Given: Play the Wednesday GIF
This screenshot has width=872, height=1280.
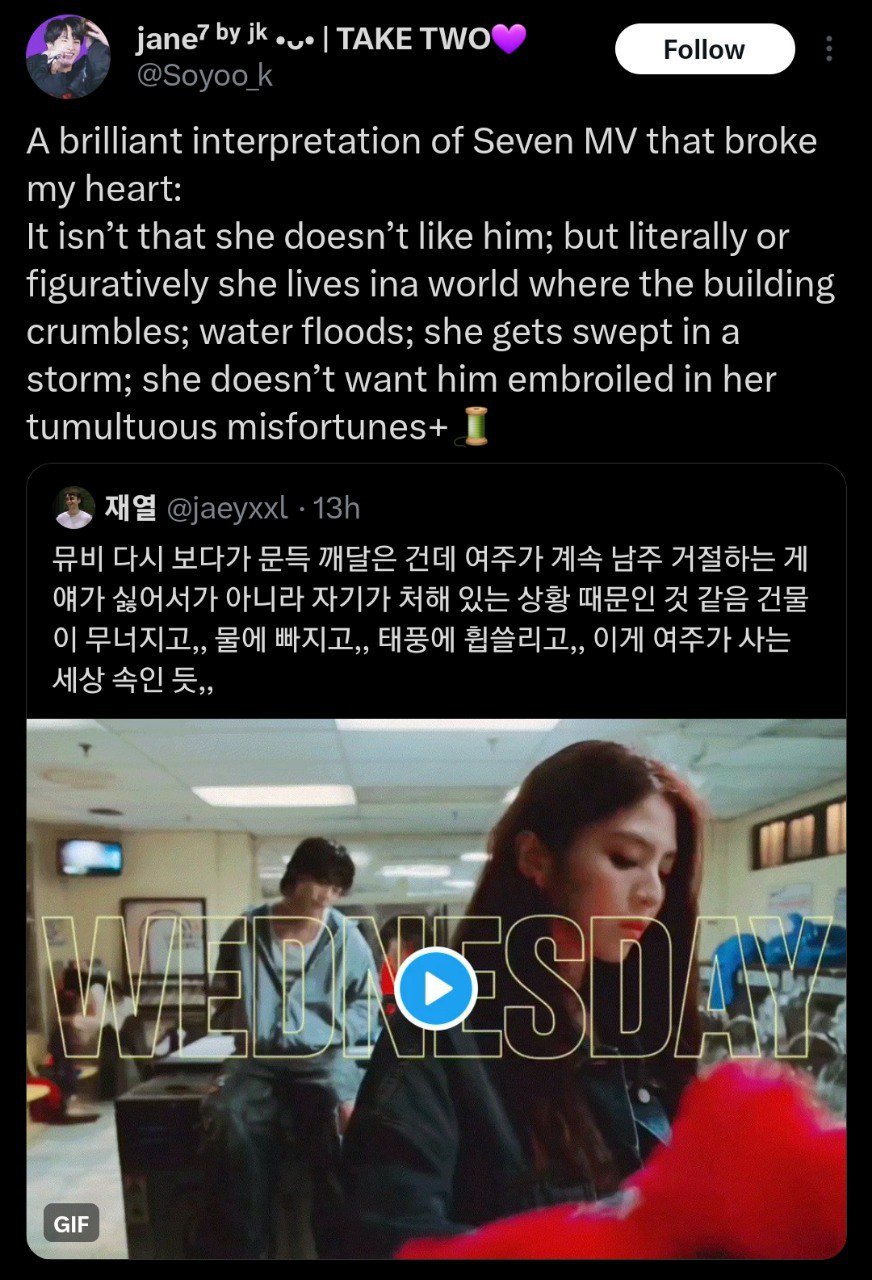Looking at the screenshot, I should coord(435,989).
